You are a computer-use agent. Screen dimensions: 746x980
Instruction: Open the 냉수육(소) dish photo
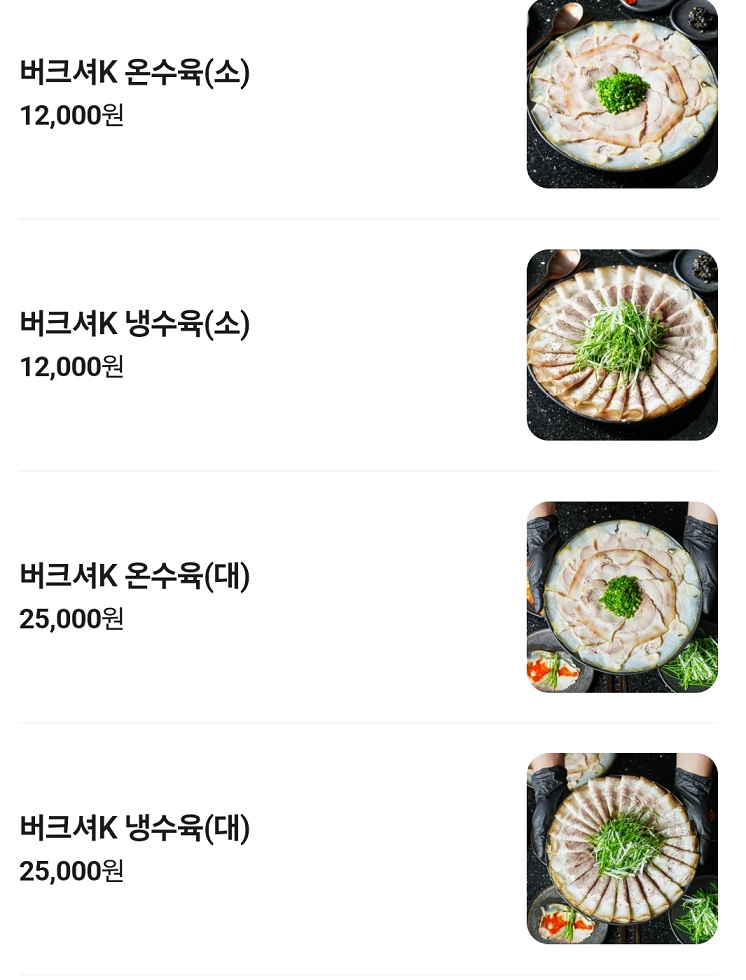click(x=622, y=345)
